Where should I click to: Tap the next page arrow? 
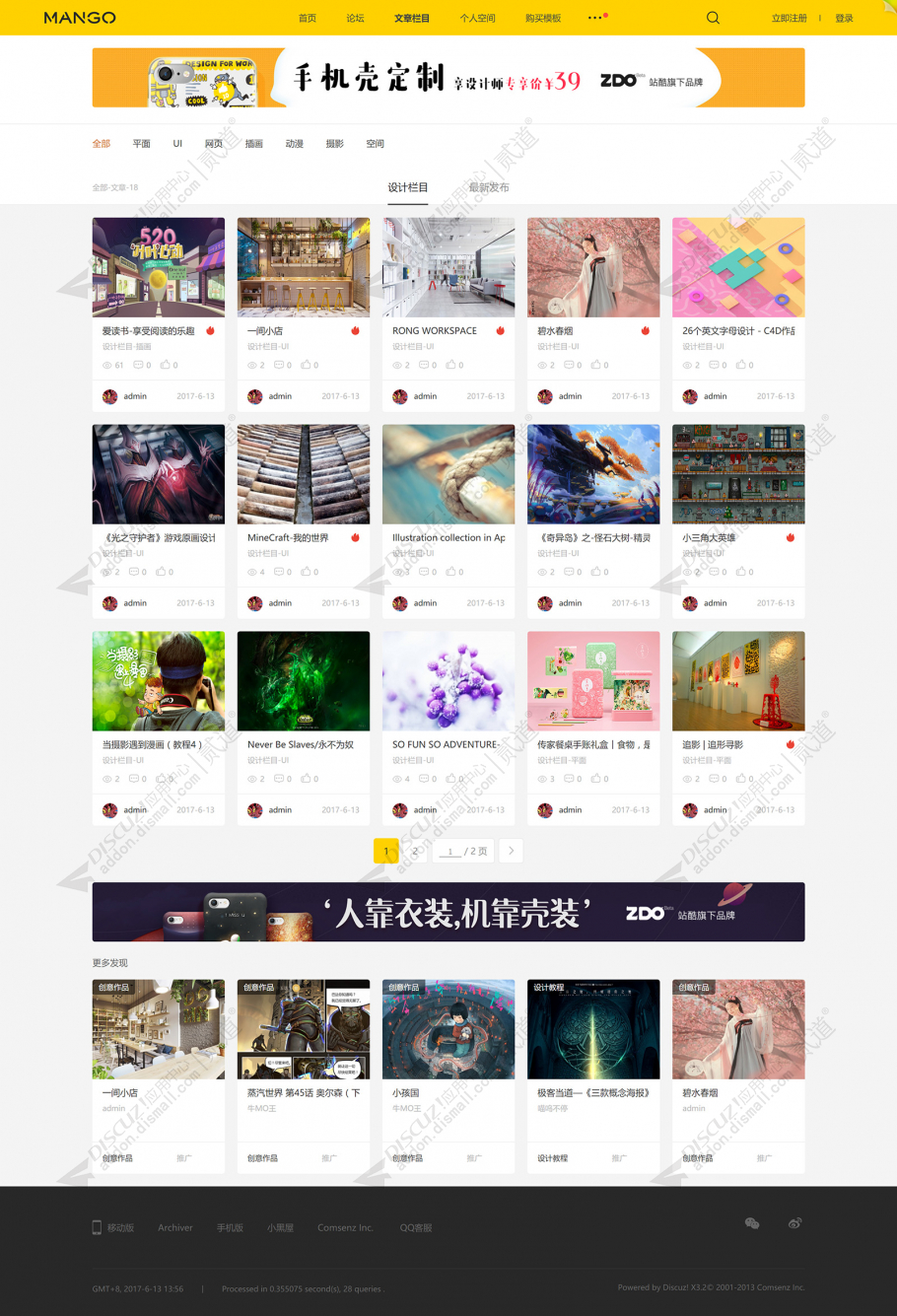click(x=511, y=851)
